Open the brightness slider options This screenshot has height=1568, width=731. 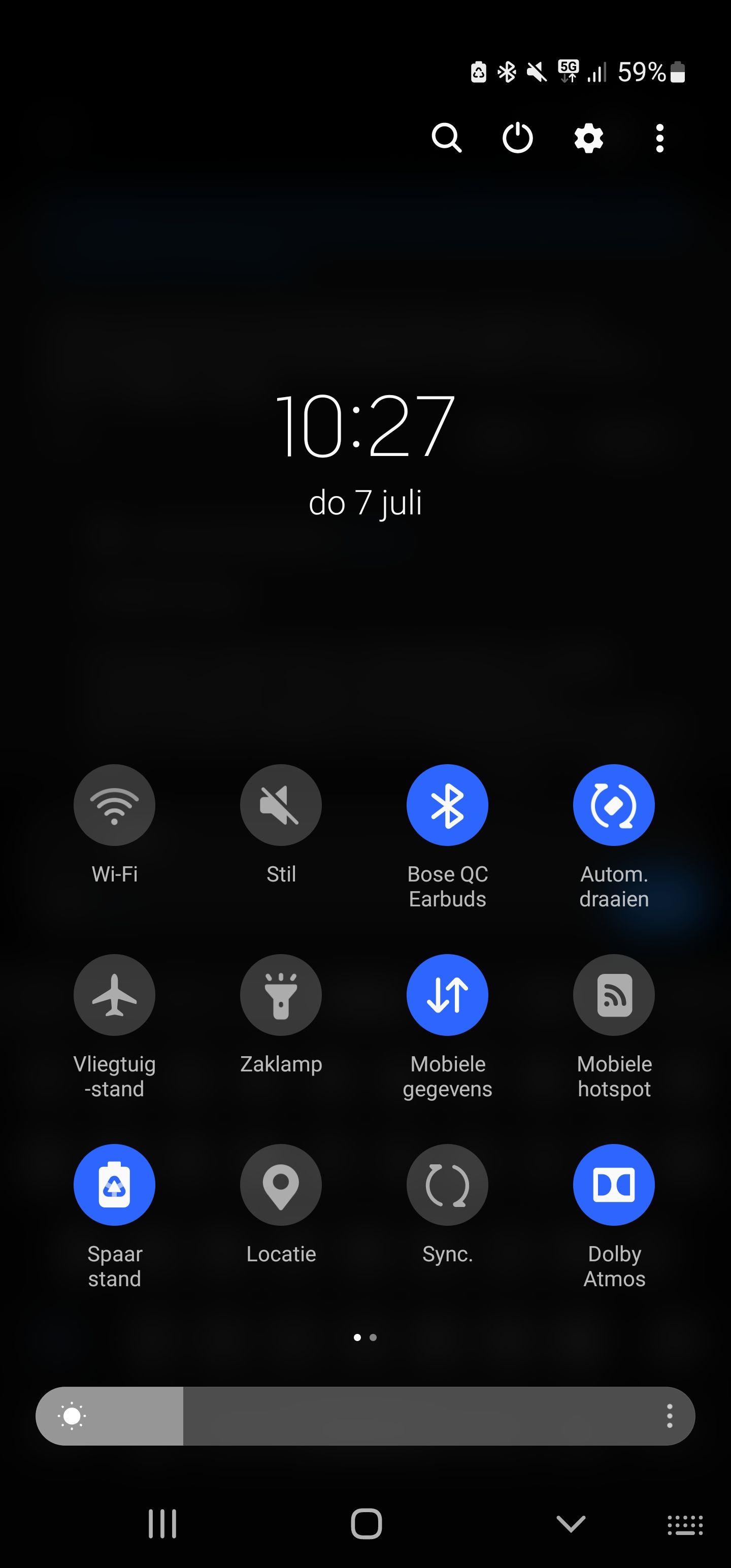click(670, 1416)
